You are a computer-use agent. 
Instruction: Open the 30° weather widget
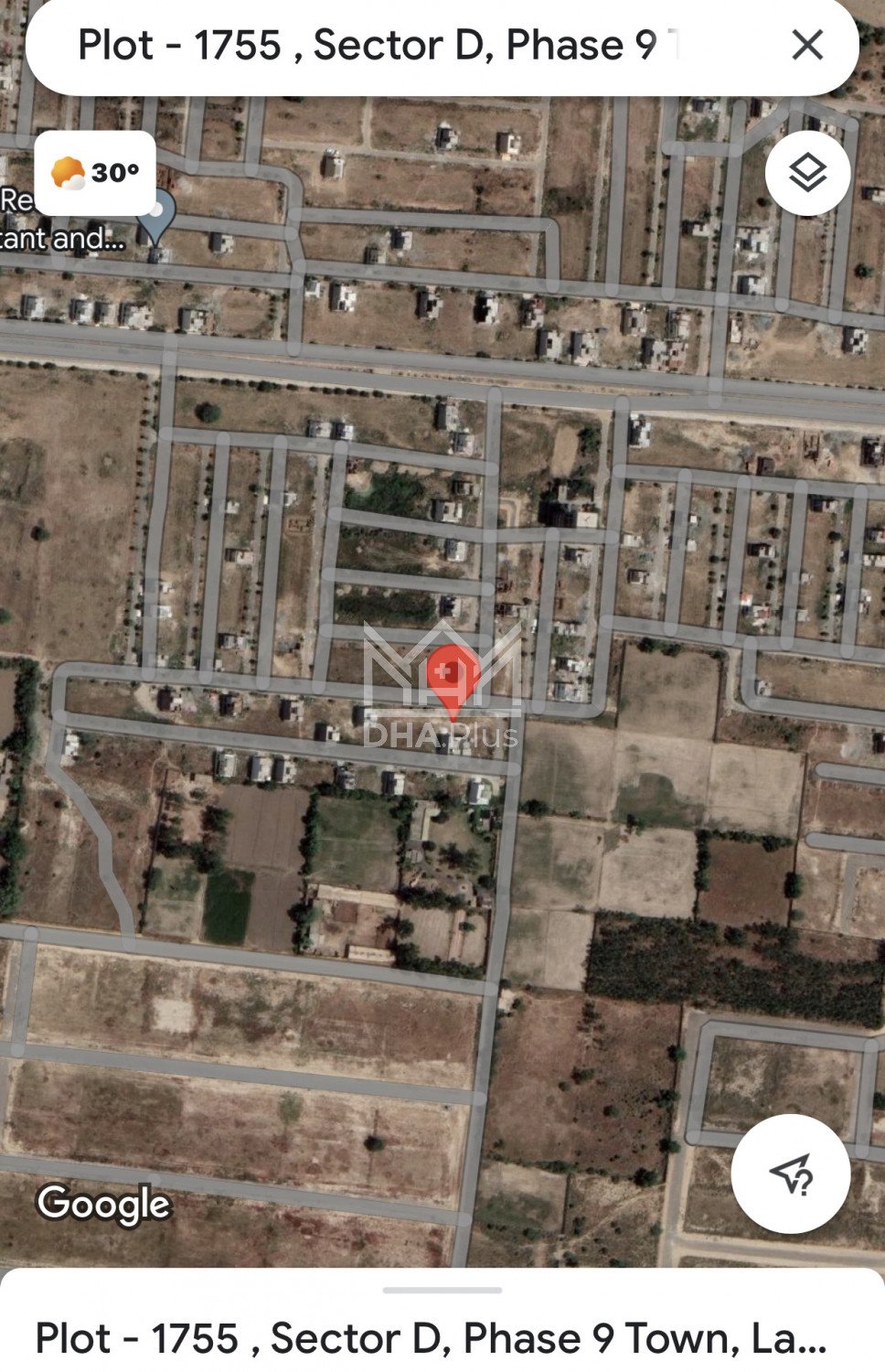point(95,173)
